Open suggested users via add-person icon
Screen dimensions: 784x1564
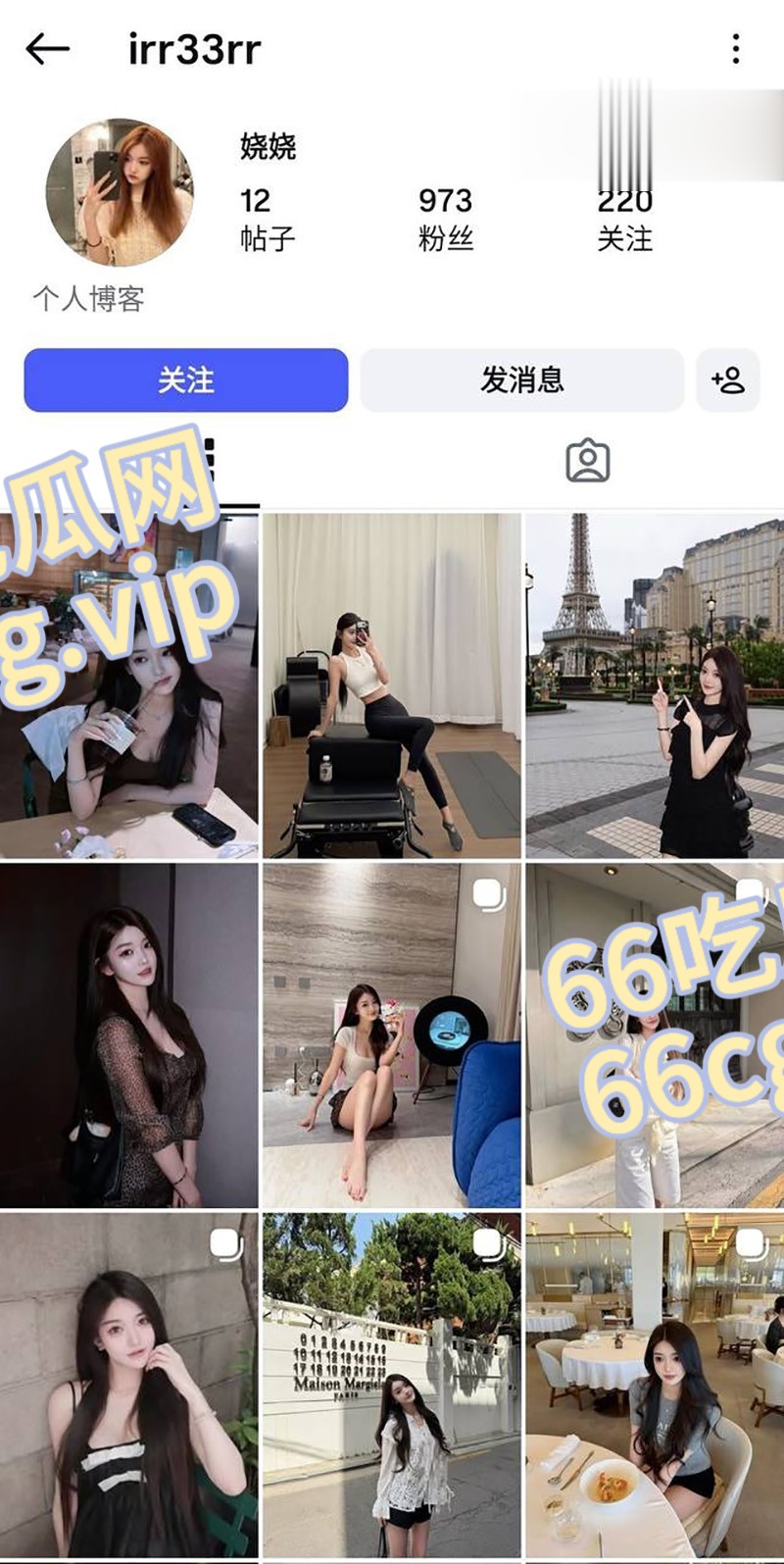(x=728, y=379)
